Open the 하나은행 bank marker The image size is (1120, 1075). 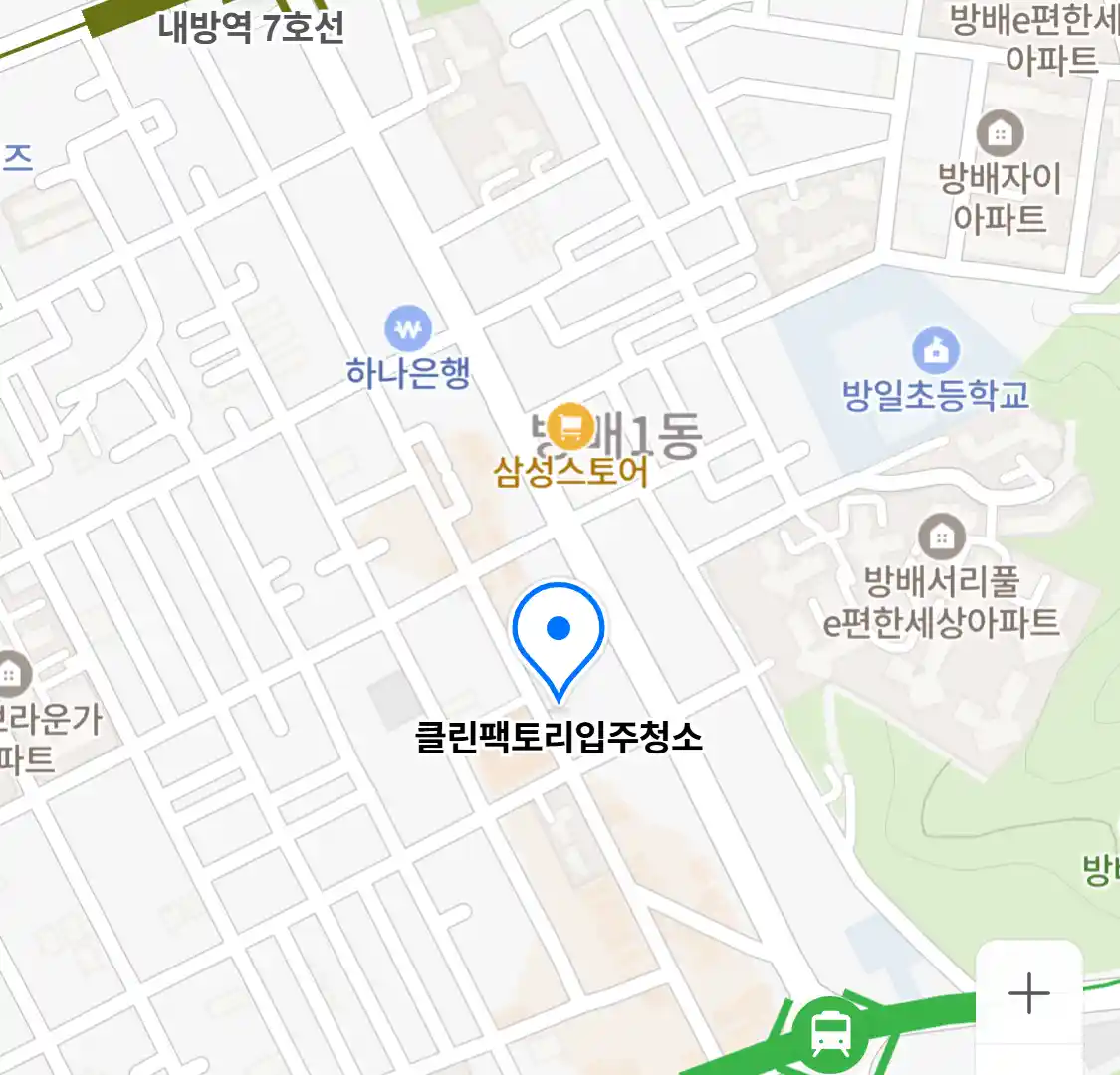(408, 327)
